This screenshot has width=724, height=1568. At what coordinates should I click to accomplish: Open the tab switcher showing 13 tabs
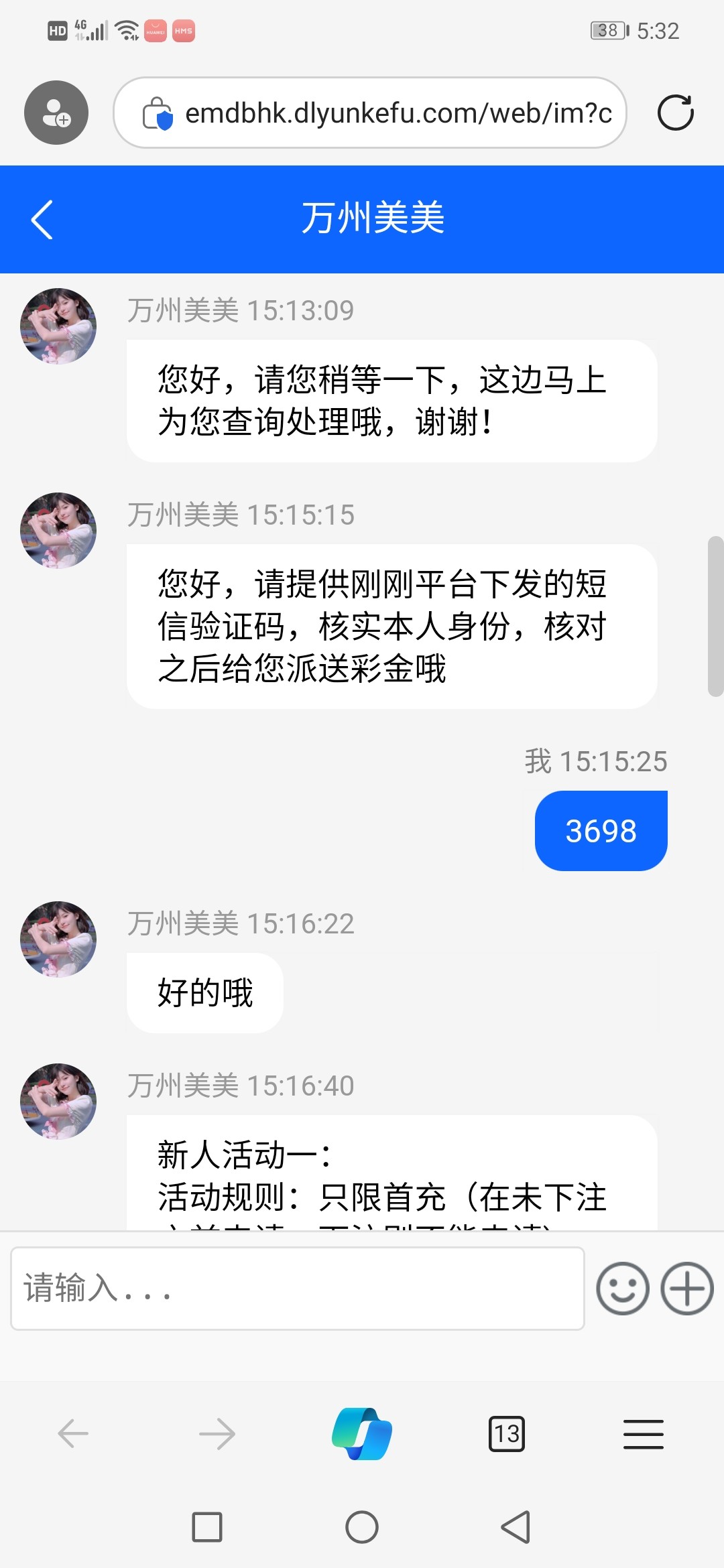[x=507, y=1434]
